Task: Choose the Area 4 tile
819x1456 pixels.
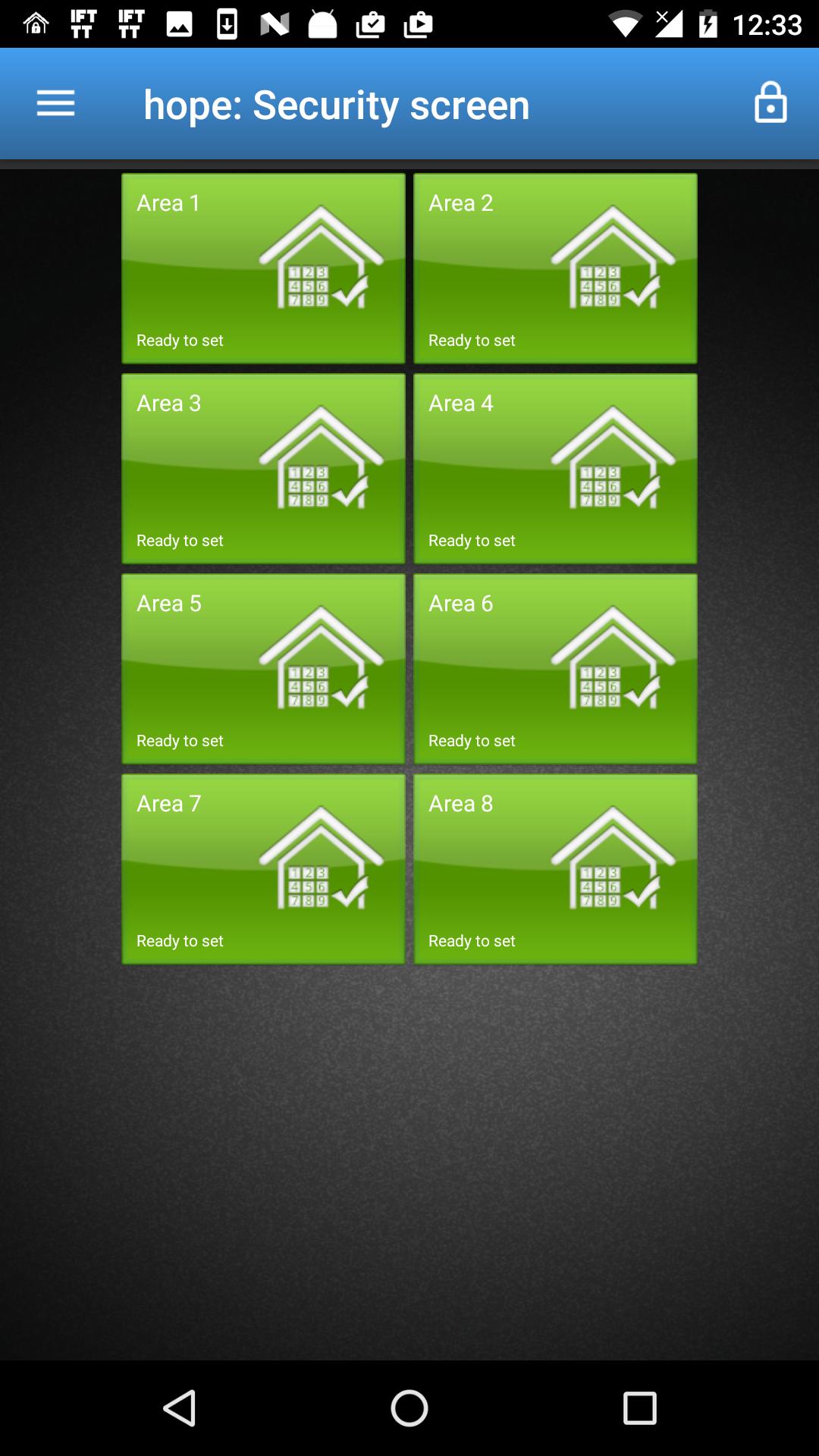Action: pyautogui.click(x=555, y=469)
